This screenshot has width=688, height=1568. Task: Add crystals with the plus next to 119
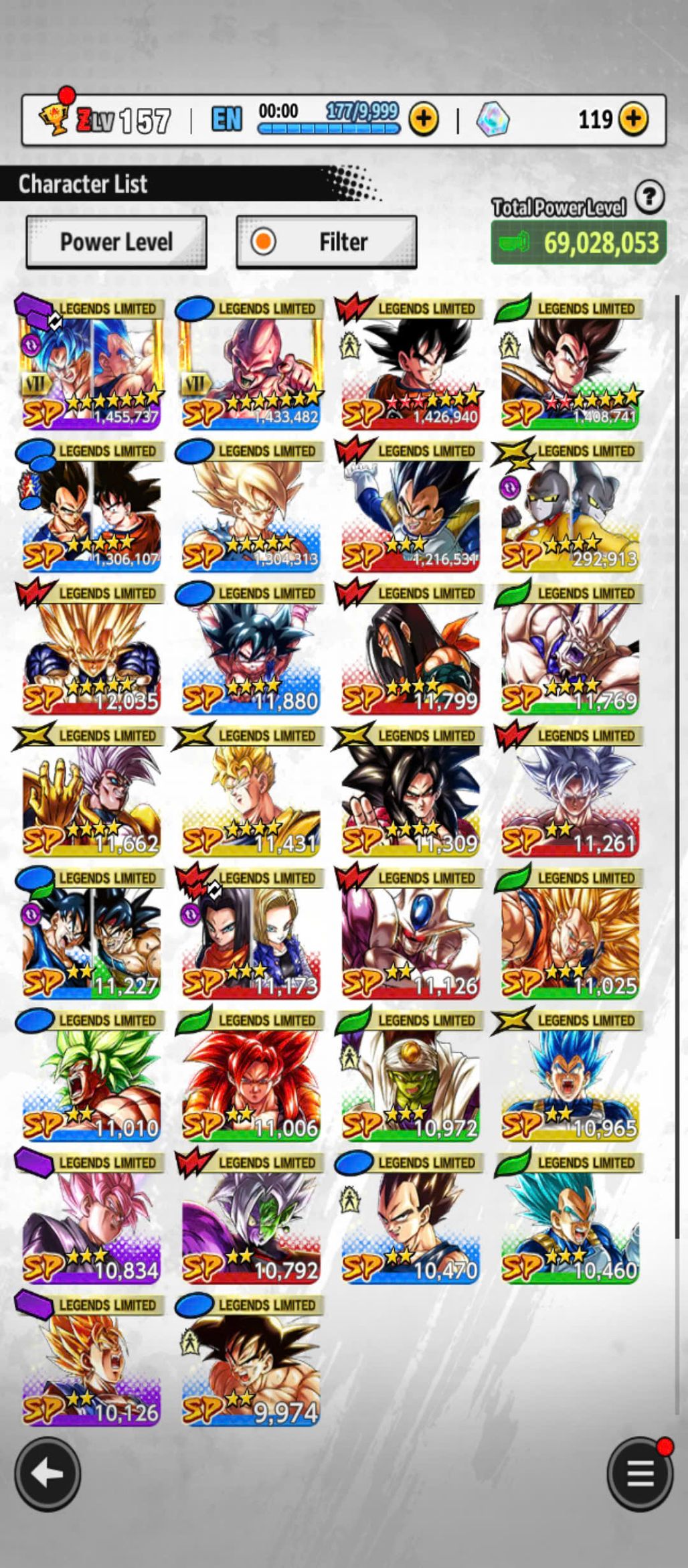pyautogui.click(x=632, y=119)
